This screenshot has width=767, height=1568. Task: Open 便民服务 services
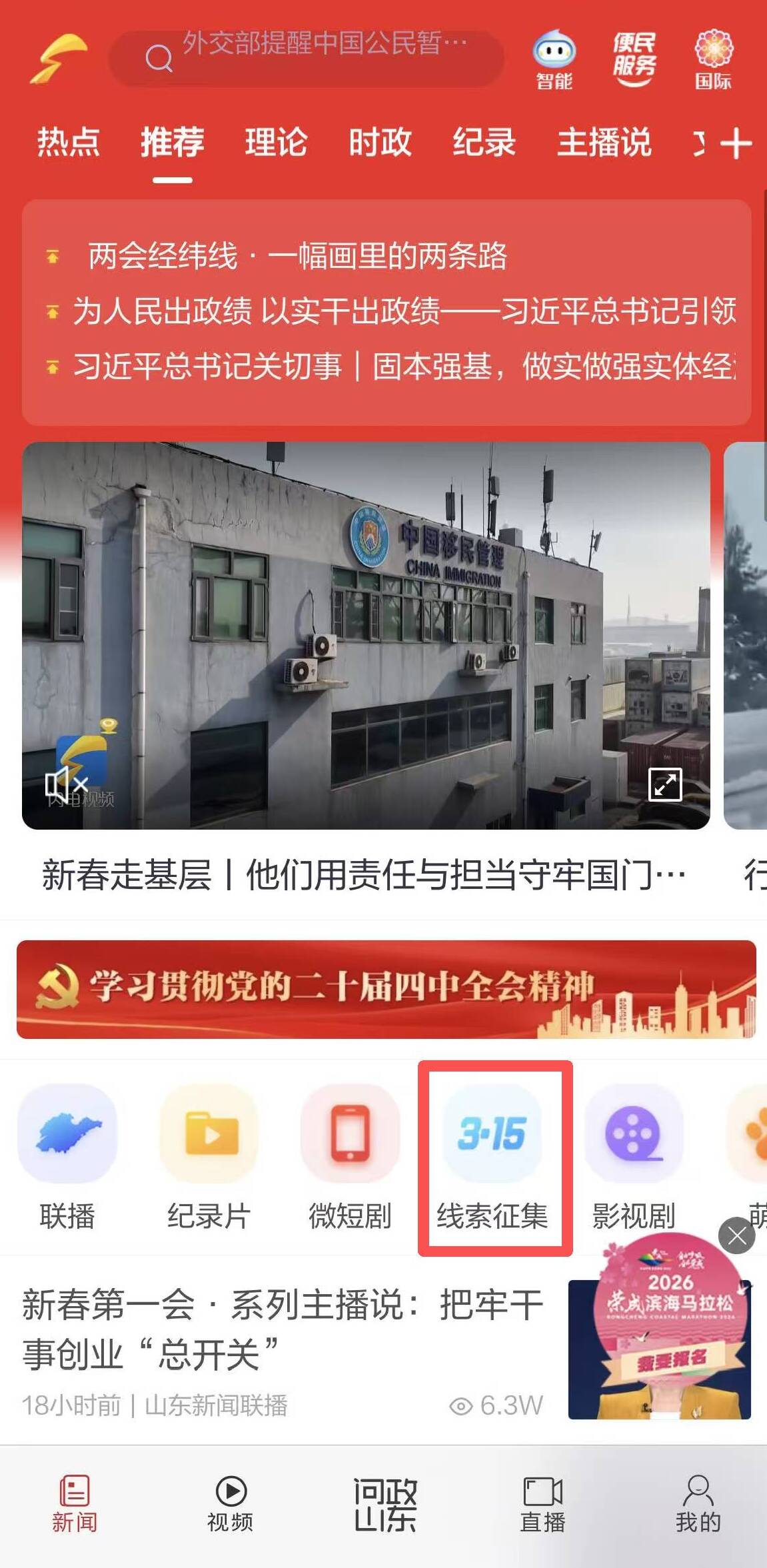click(x=634, y=60)
